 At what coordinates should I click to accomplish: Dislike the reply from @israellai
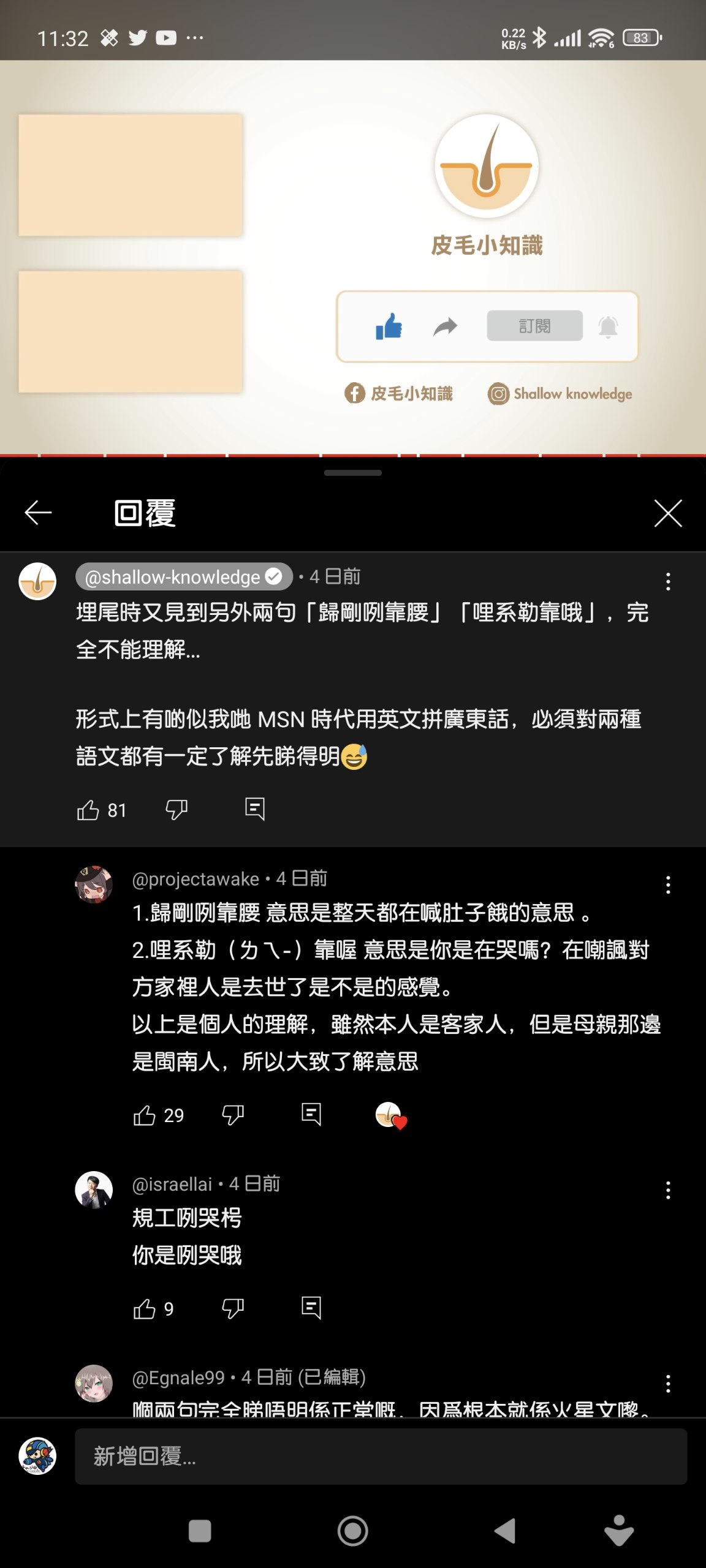pos(233,1309)
